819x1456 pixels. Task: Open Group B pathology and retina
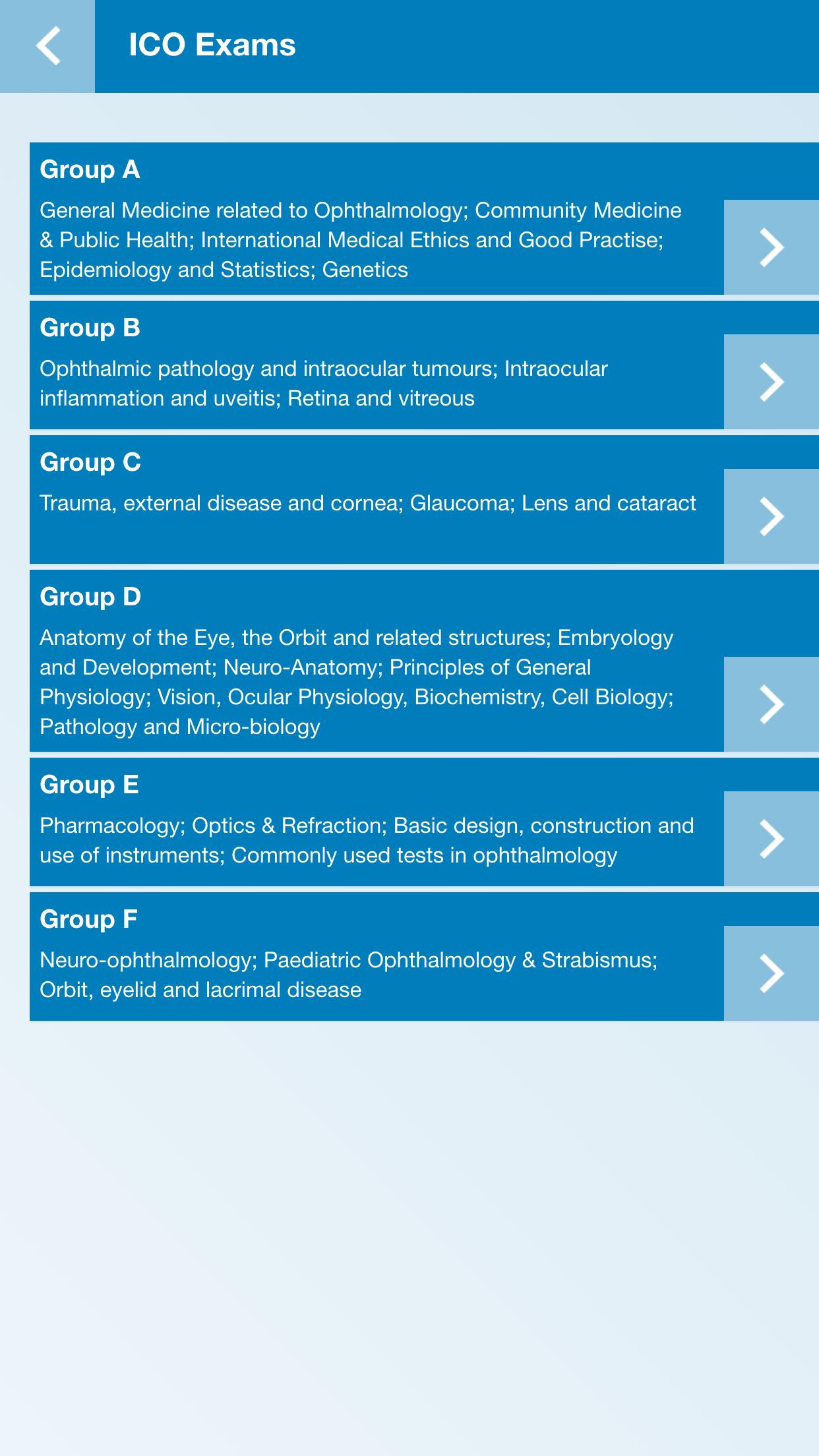click(x=770, y=382)
